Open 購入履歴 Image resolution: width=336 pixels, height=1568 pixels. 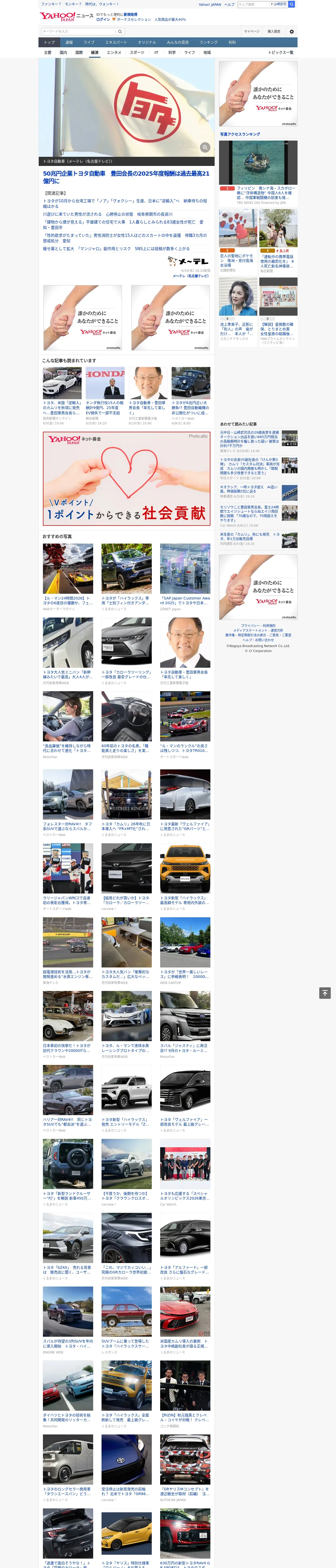pos(274,31)
